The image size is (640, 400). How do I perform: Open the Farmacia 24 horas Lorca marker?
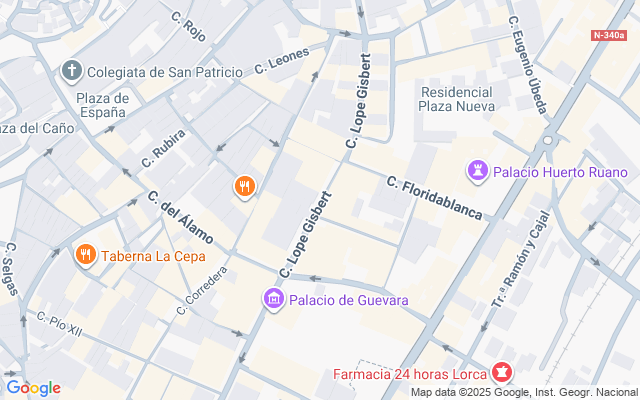tap(502, 375)
